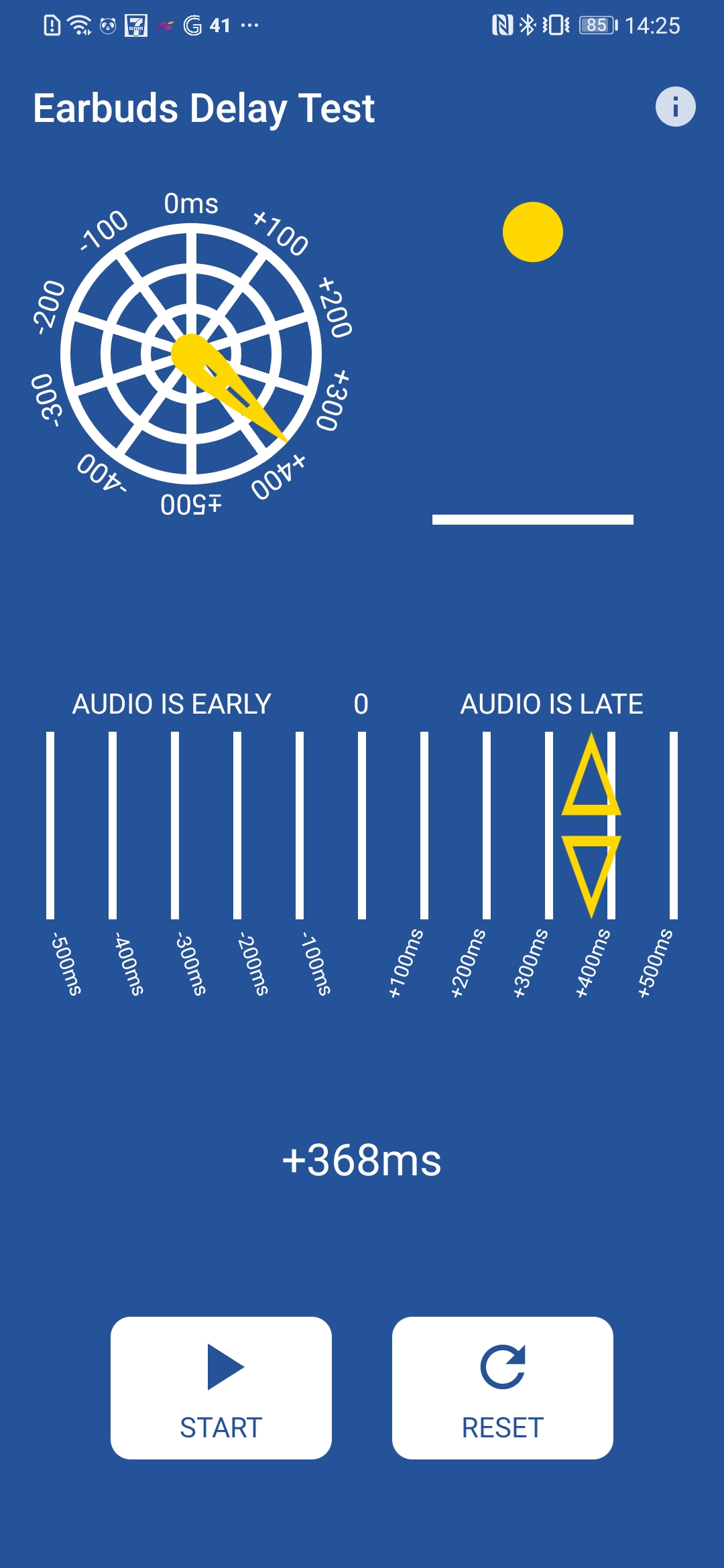
Task: Start the delay test
Action: coord(221,1388)
